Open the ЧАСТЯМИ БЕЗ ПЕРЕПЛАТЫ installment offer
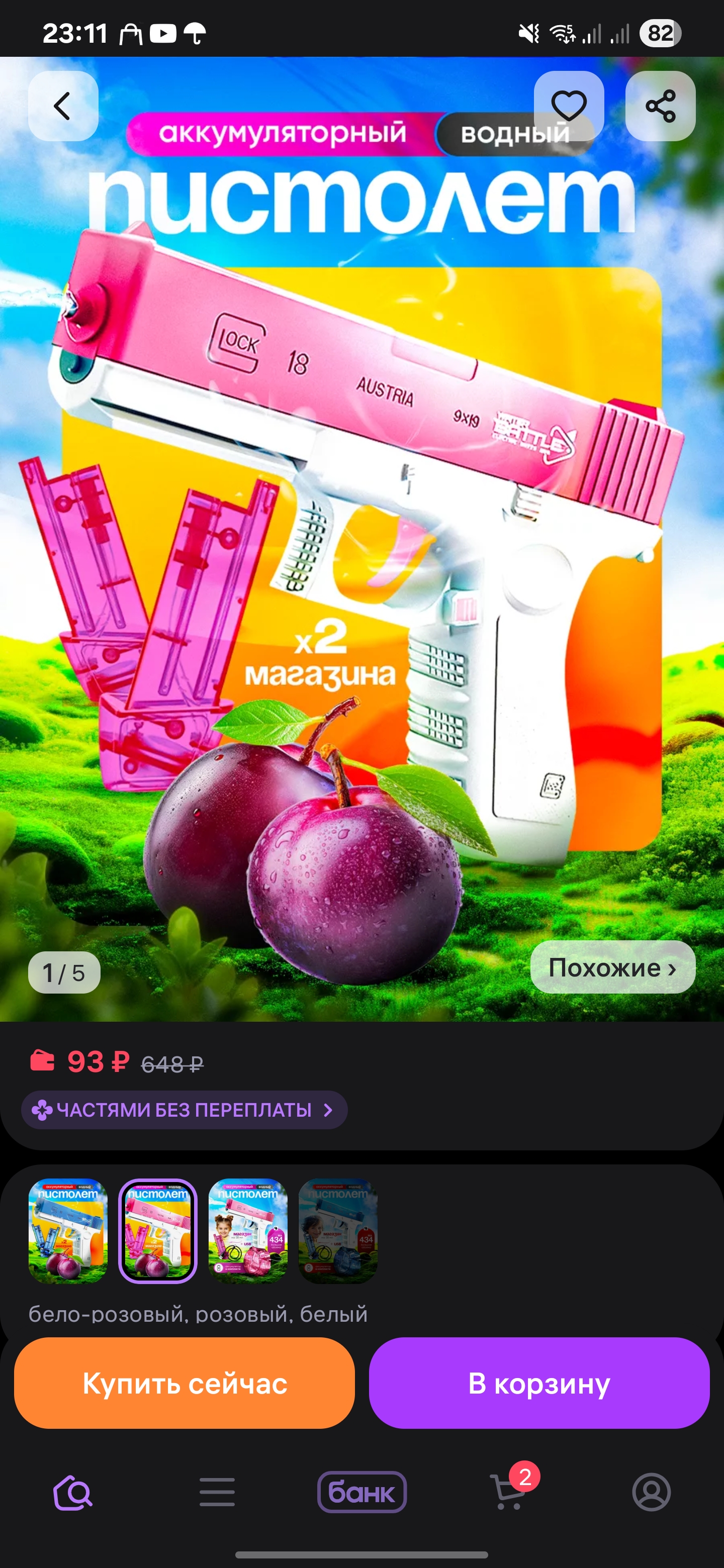 click(185, 1110)
